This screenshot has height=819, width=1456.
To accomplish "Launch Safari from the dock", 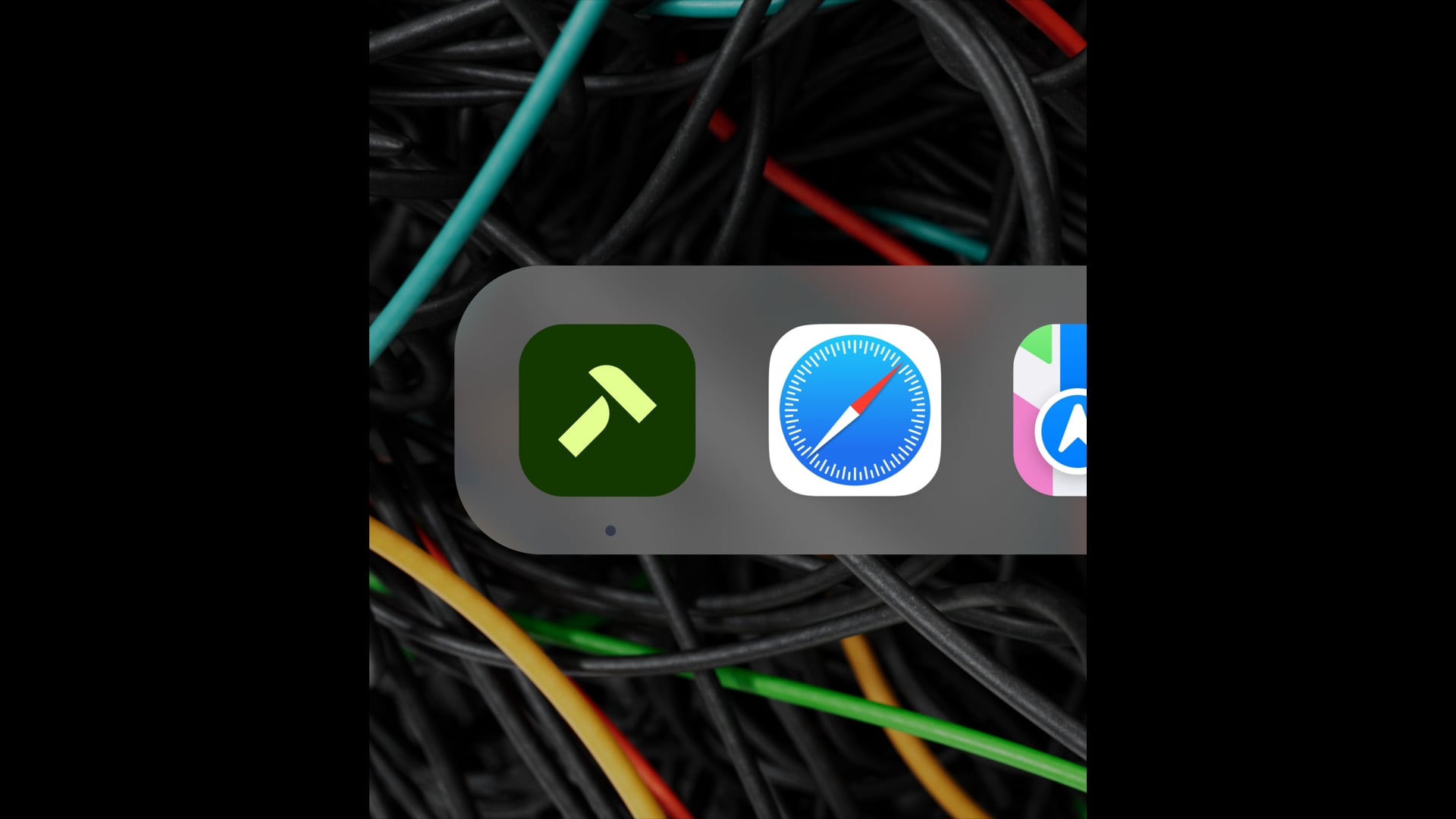I will (855, 410).
